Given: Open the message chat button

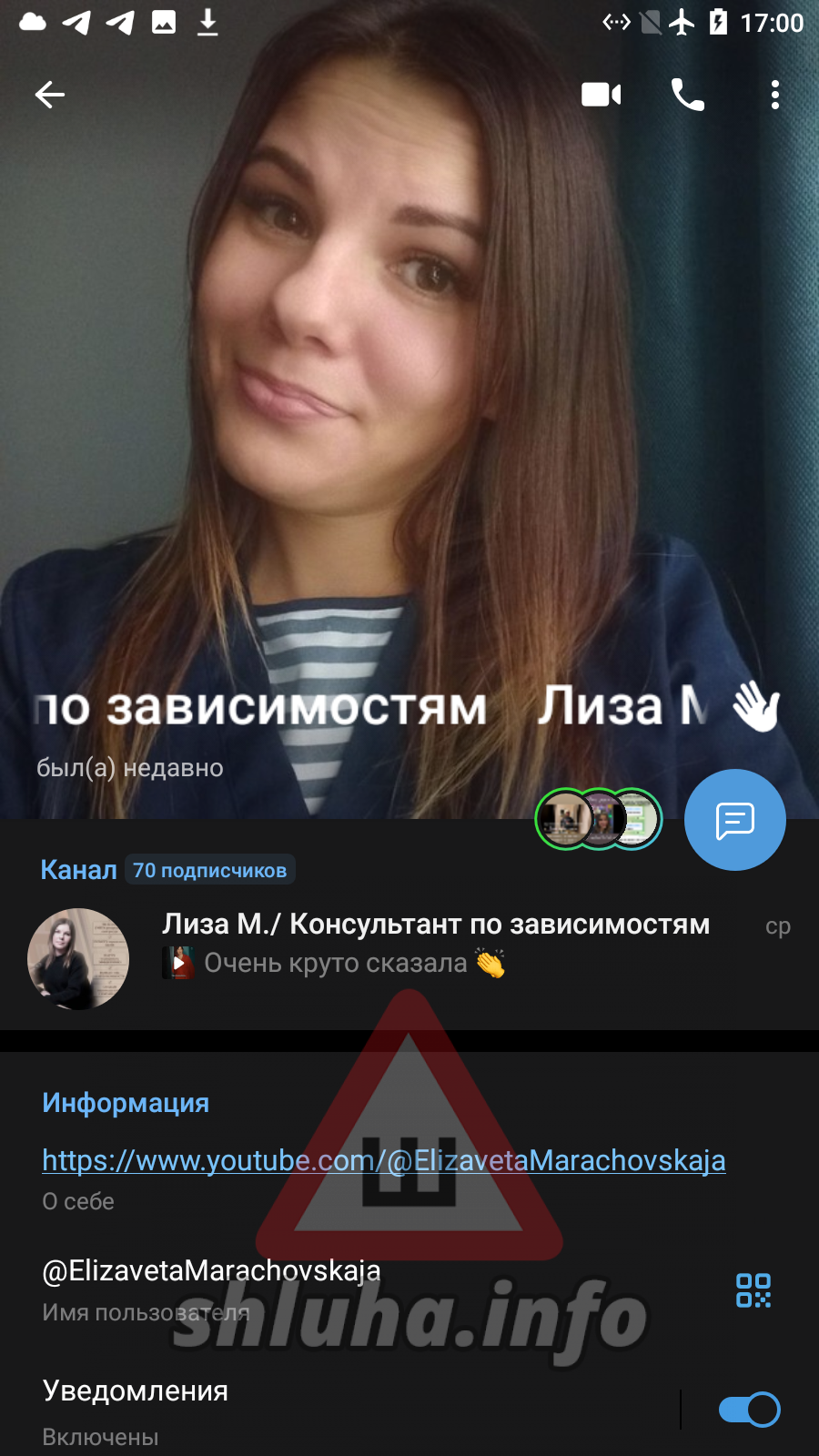Looking at the screenshot, I should coord(734,820).
